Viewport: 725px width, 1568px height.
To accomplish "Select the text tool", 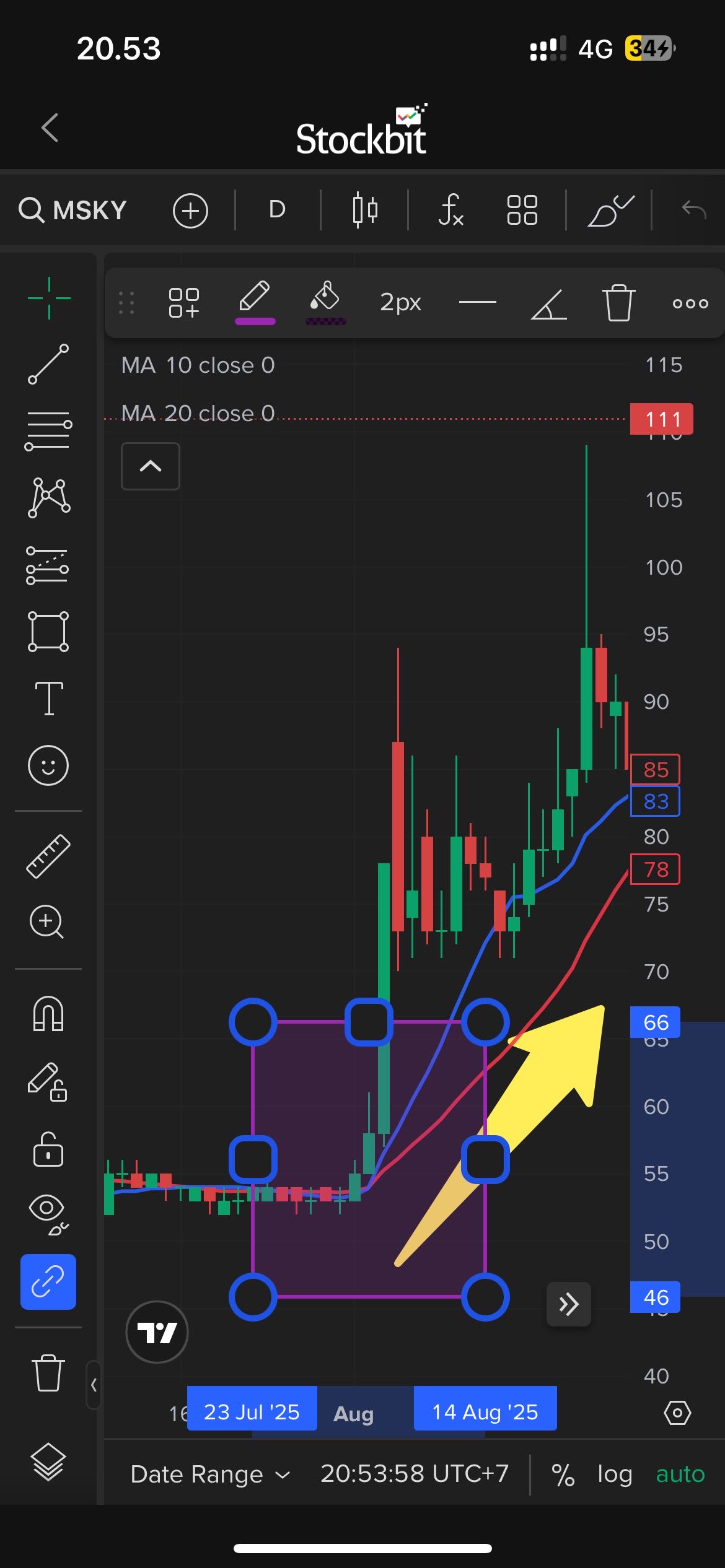I will coord(48,699).
